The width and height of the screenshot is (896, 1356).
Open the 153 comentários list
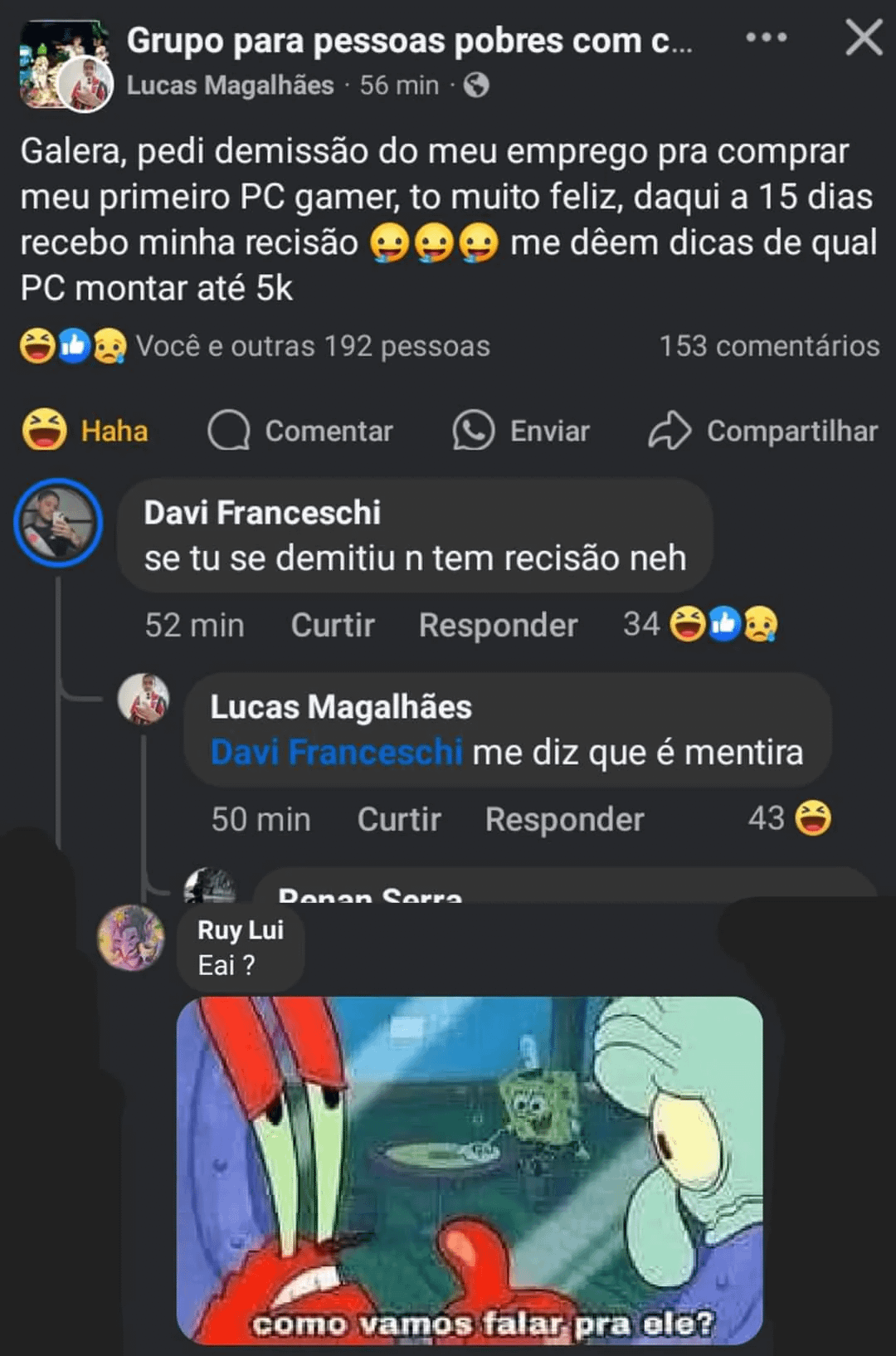click(x=768, y=346)
